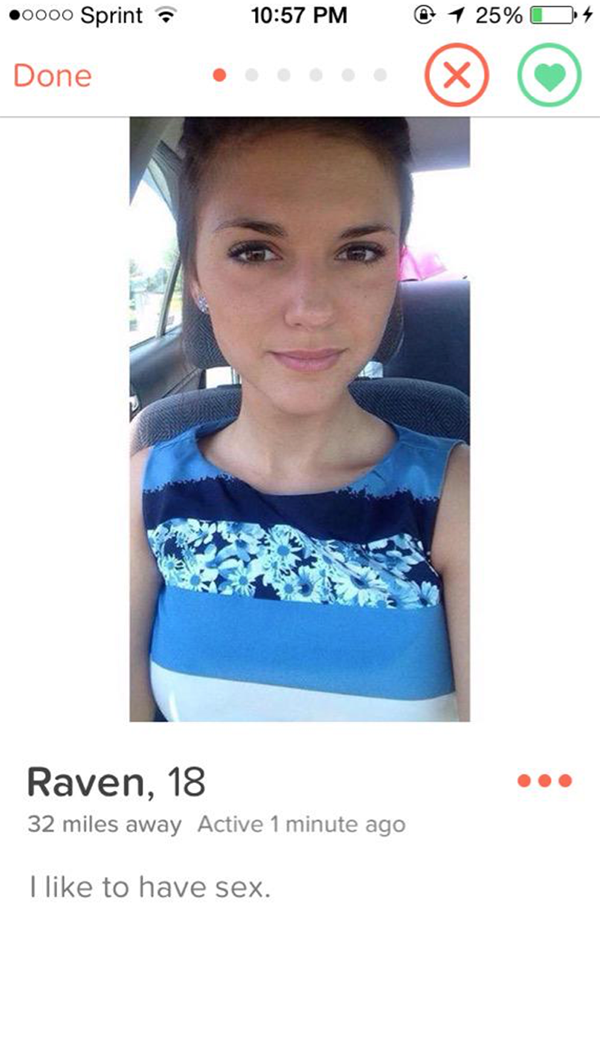The width and height of the screenshot is (600, 1038).
Task: Tap the photo page indicator dots
Action: click(x=300, y=76)
